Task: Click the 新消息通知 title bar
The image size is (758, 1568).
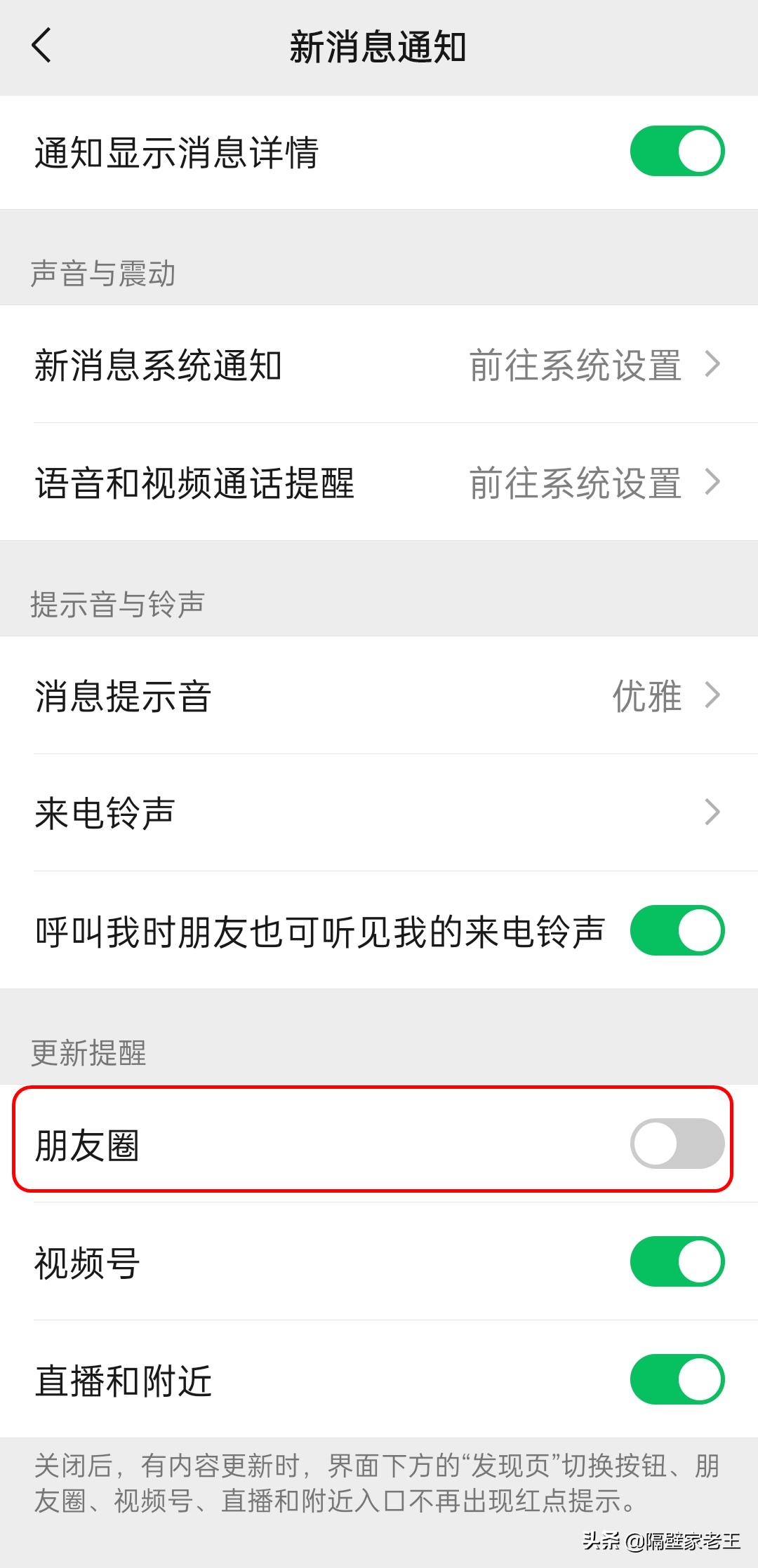Action: coord(379,45)
